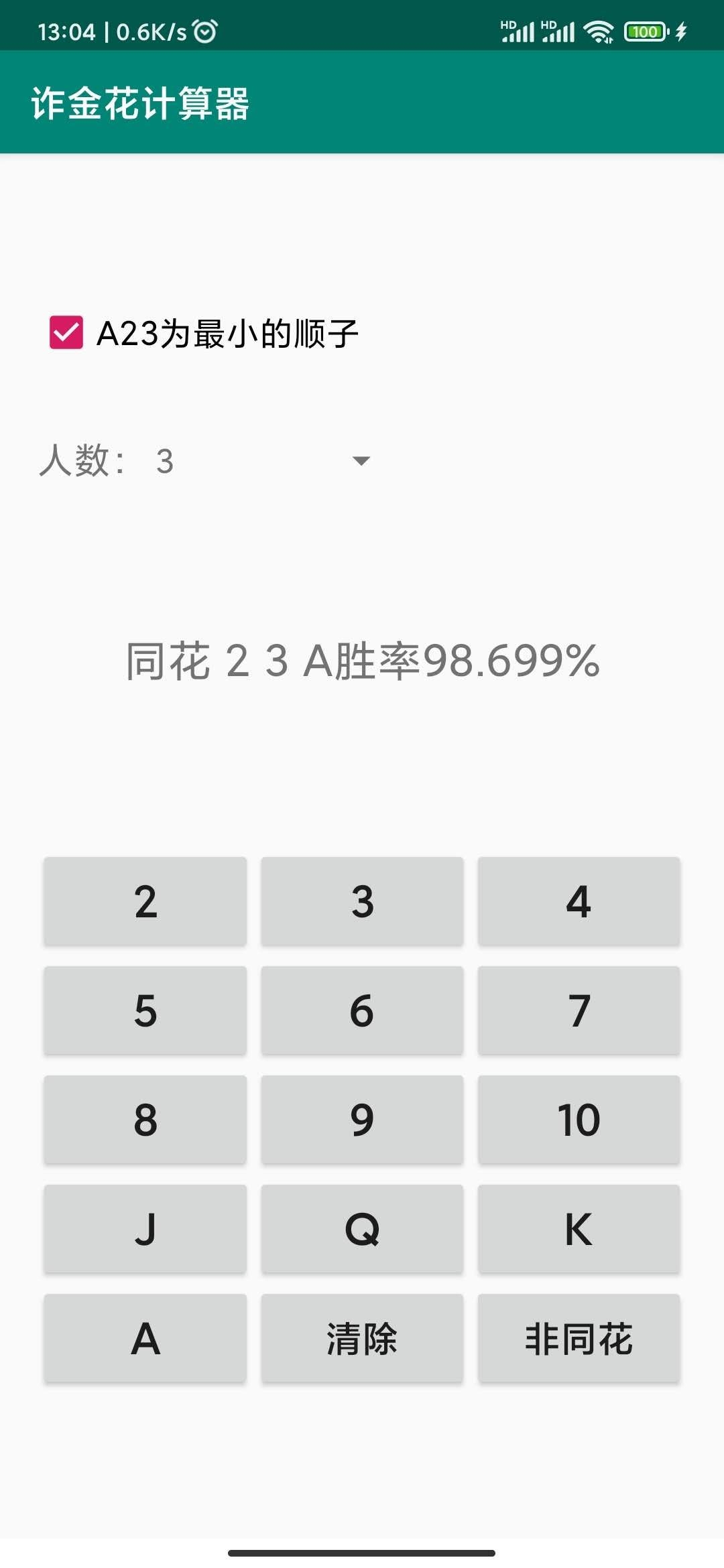Clear the hand with 清除
Image resolution: width=724 pixels, height=1568 pixels.
[362, 1338]
